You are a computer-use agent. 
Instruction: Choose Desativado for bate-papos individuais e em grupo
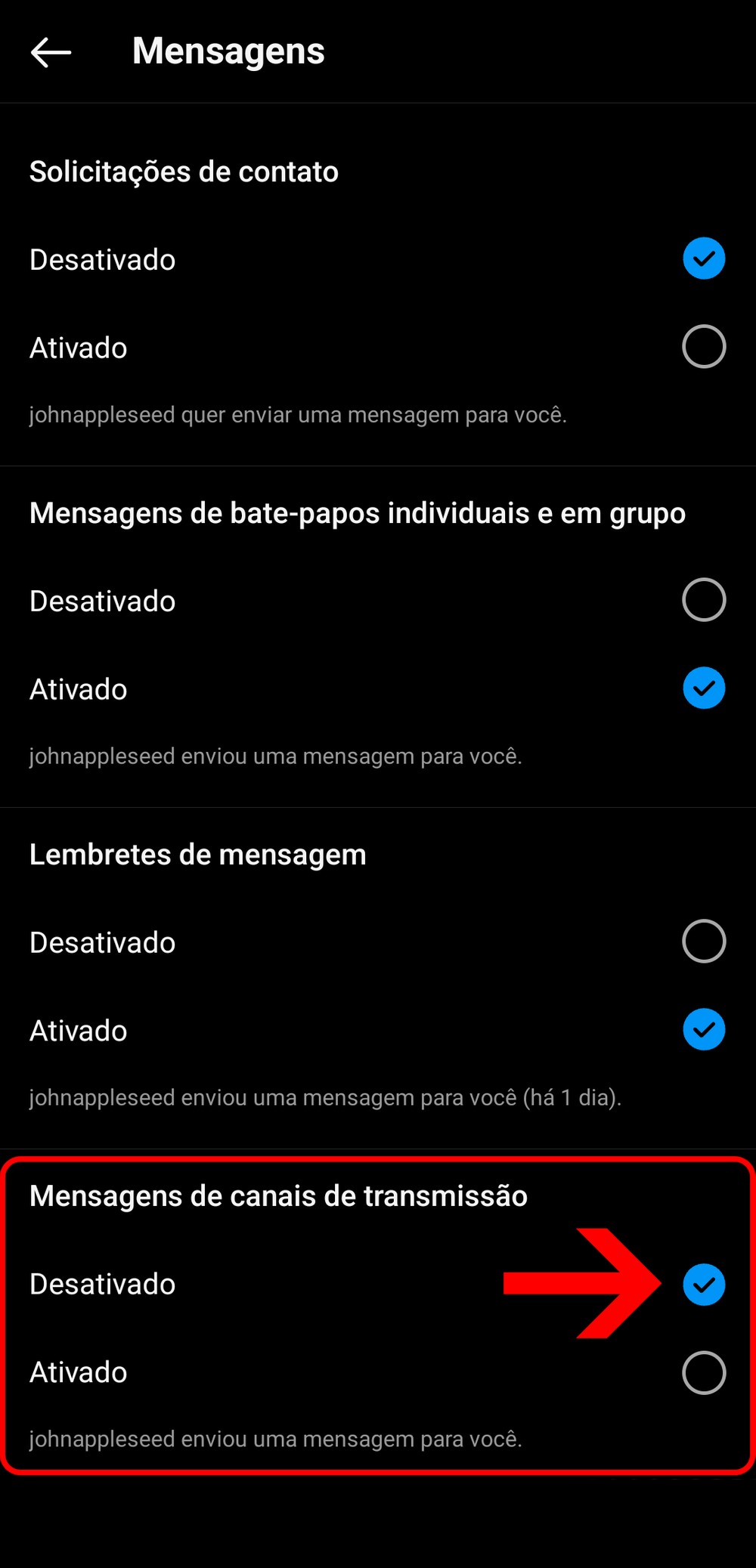[x=703, y=600]
